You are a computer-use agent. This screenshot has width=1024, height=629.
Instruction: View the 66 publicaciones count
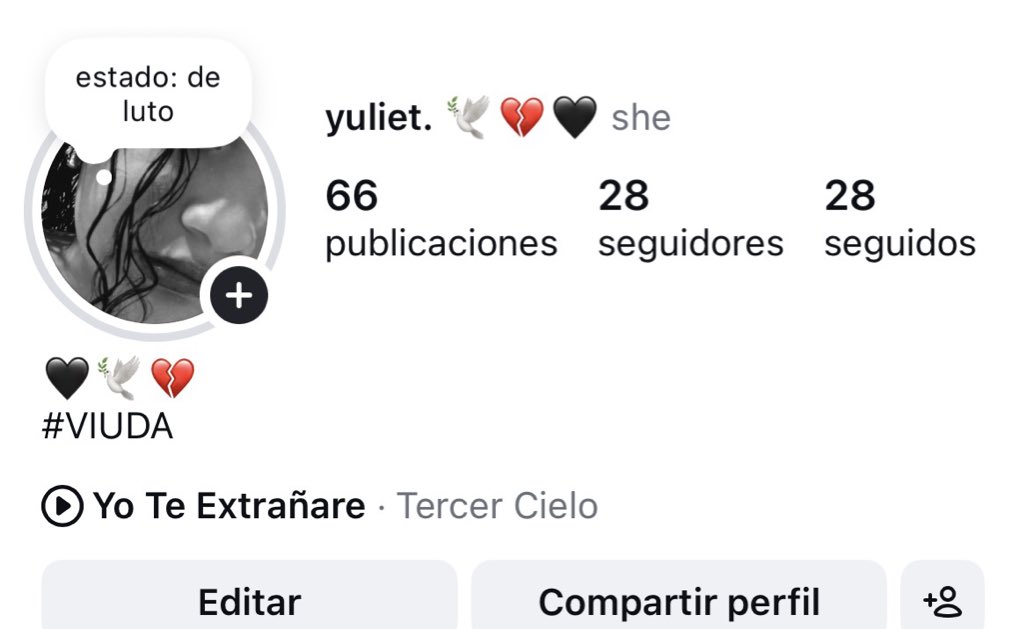pos(440,219)
